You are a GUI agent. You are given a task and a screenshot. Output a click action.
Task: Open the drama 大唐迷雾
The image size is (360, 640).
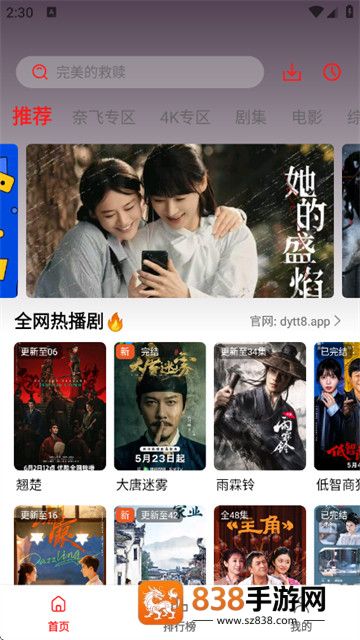coord(160,406)
